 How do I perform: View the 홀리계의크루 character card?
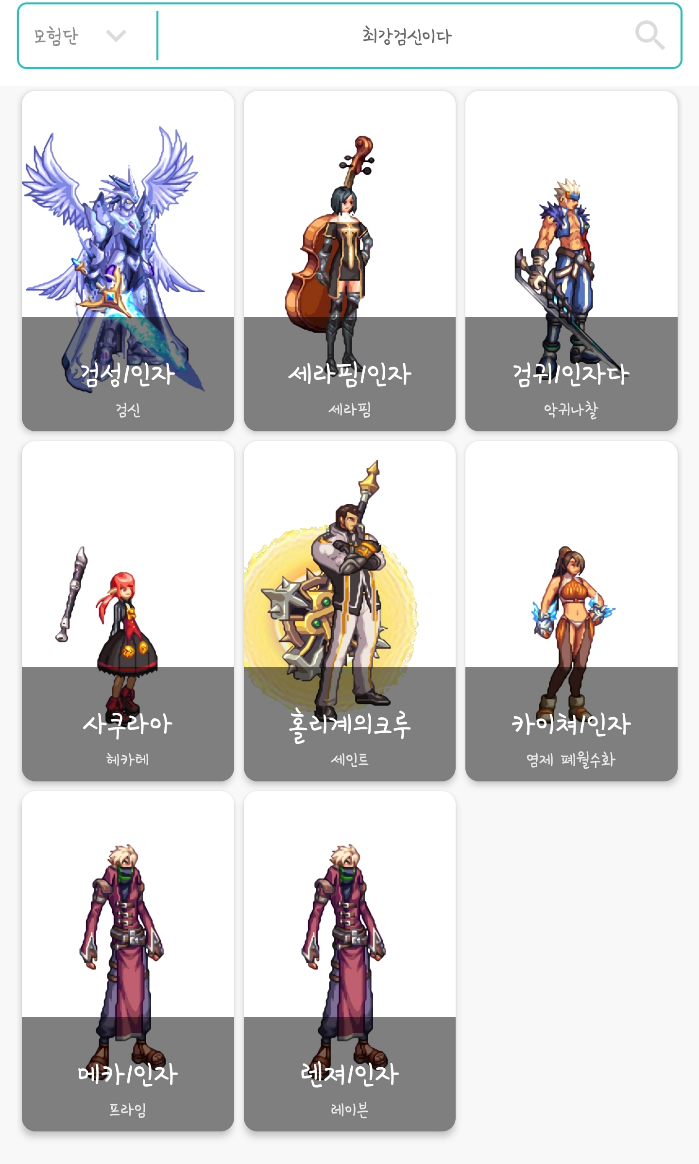(350, 611)
